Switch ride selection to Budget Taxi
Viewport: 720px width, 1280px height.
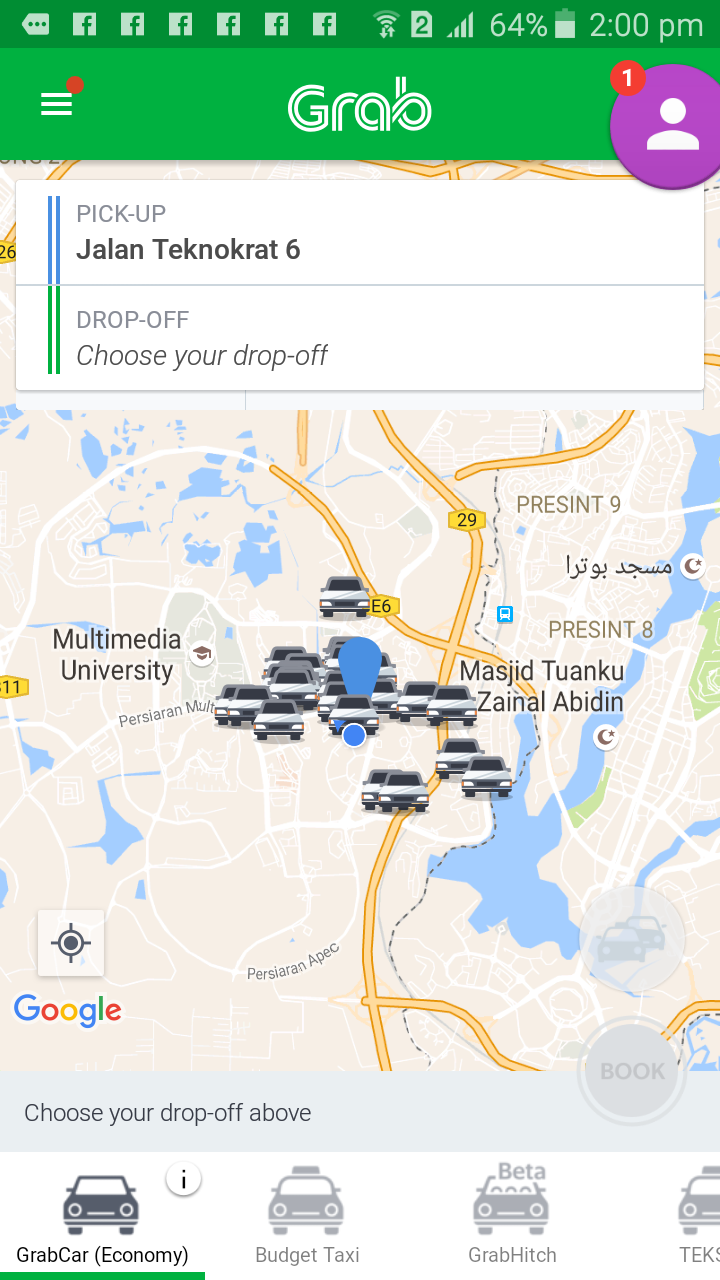coord(306,1215)
